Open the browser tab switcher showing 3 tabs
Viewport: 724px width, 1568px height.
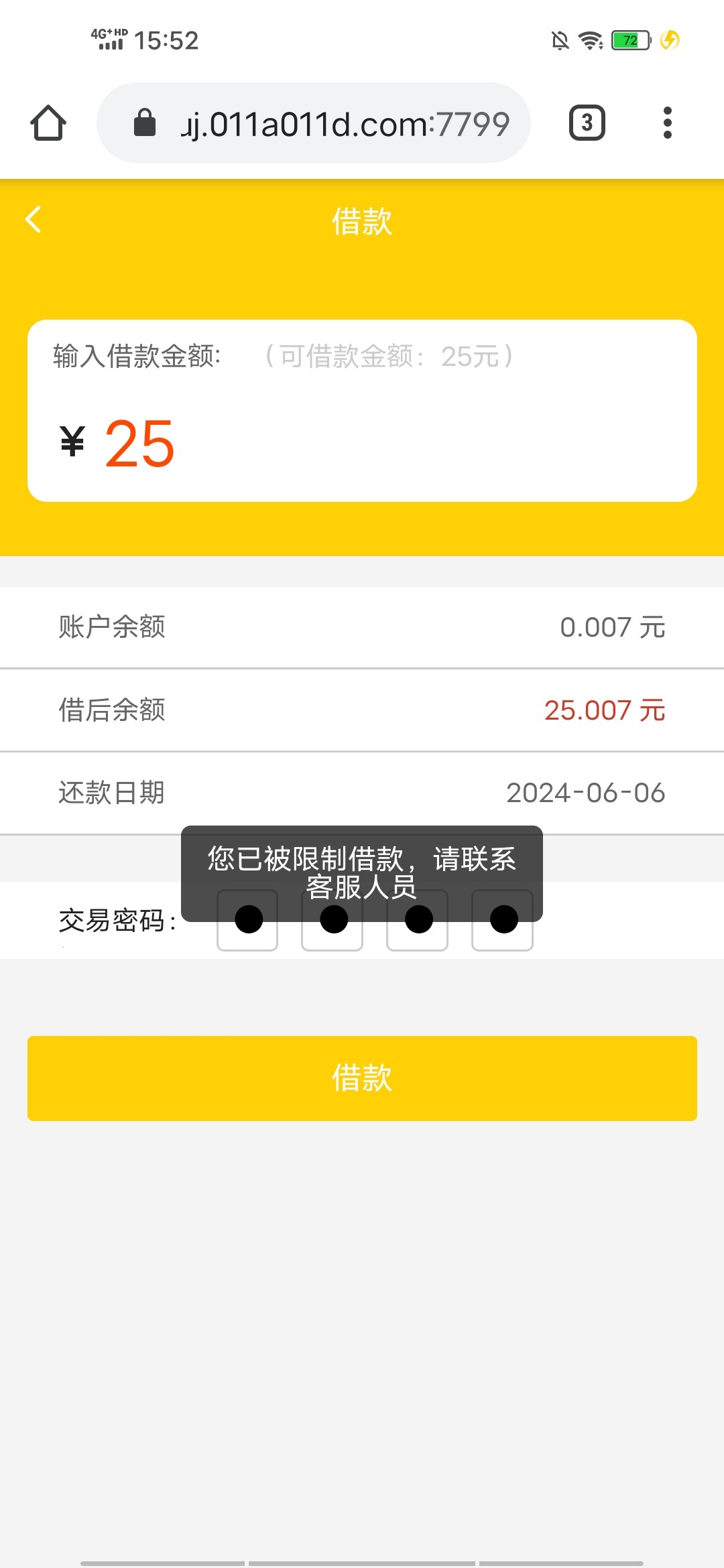pyautogui.click(x=587, y=123)
